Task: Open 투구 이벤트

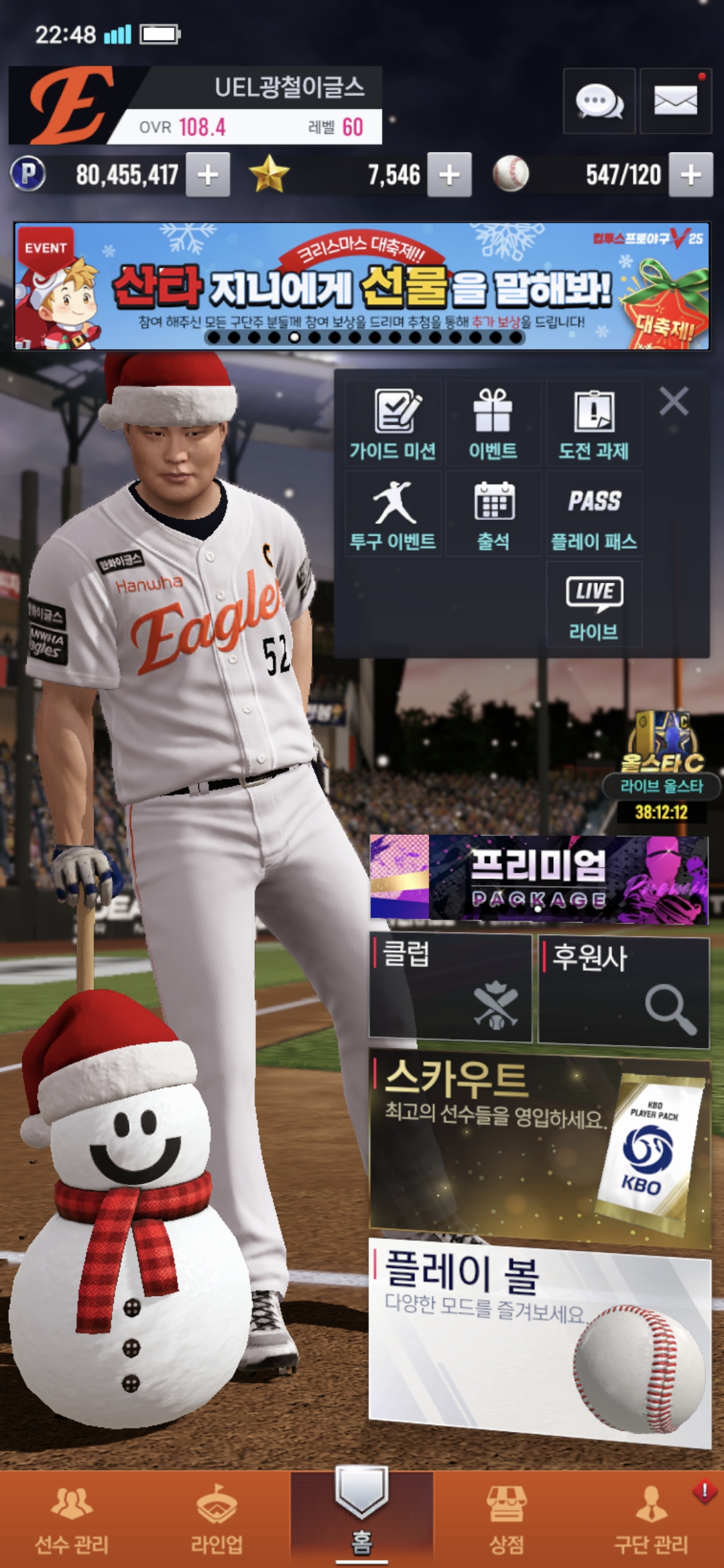Action: click(393, 514)
